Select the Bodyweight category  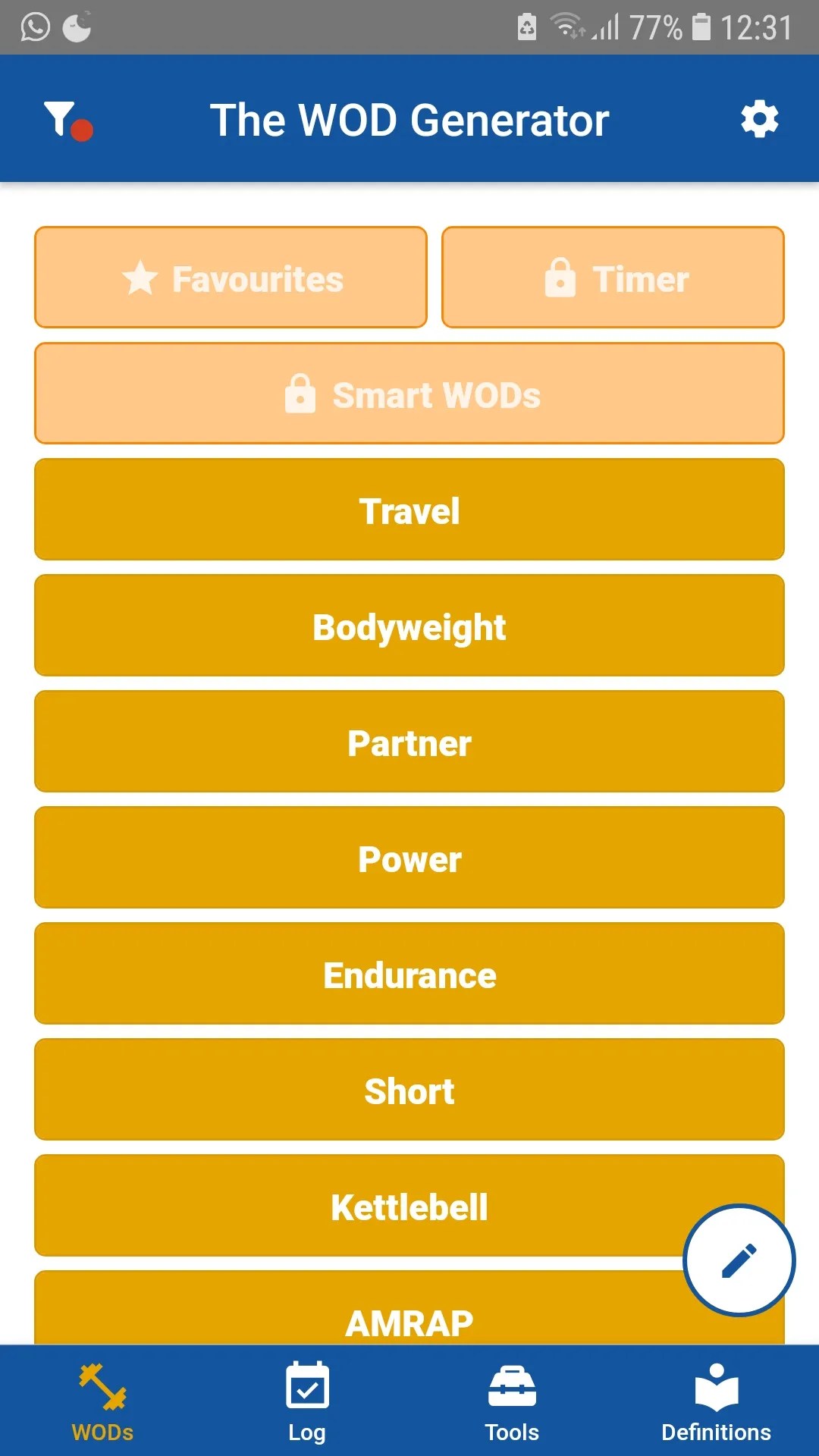(x=409, y=626)
